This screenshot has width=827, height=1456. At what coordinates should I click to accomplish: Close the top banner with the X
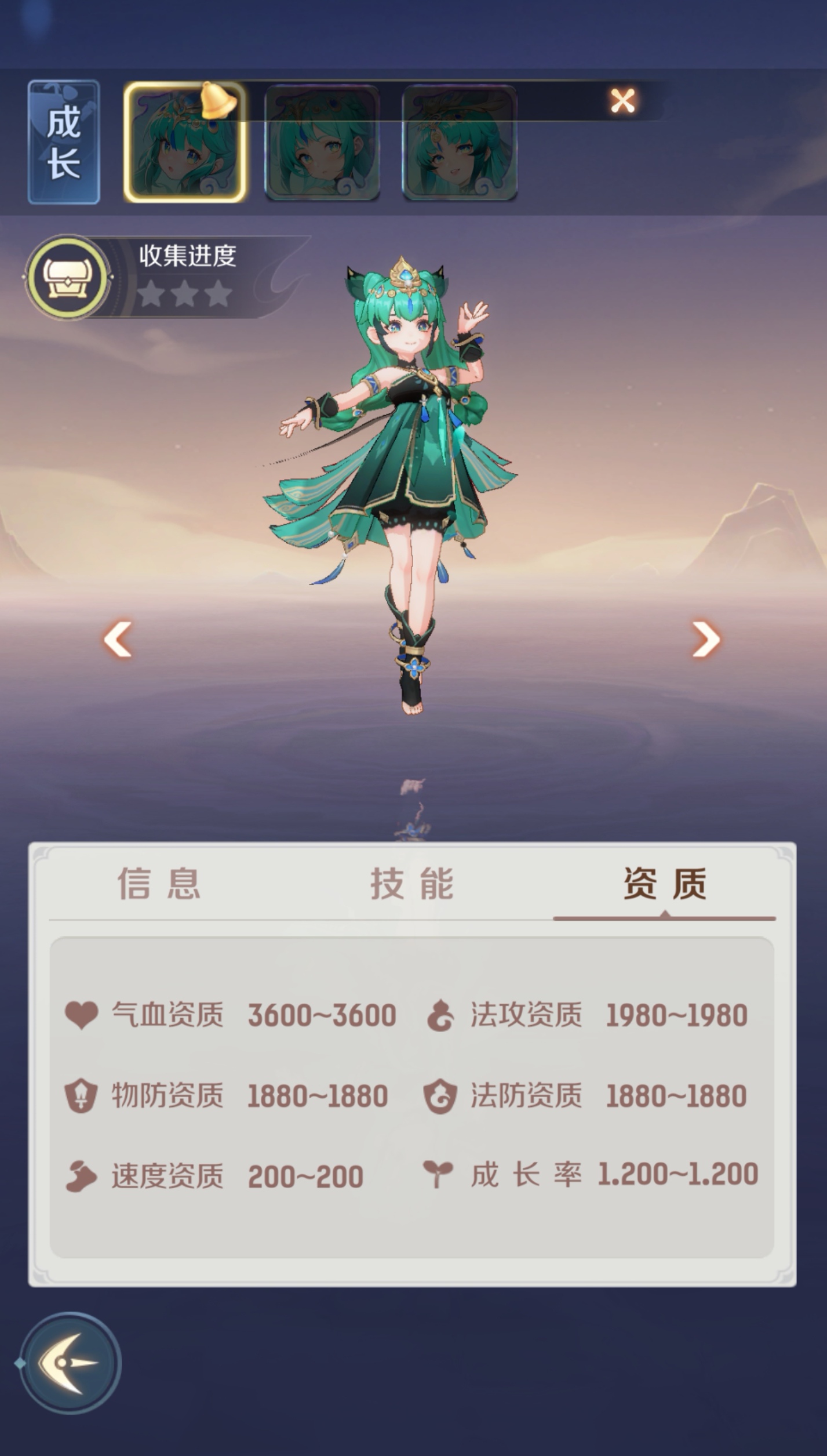[622, 101]
